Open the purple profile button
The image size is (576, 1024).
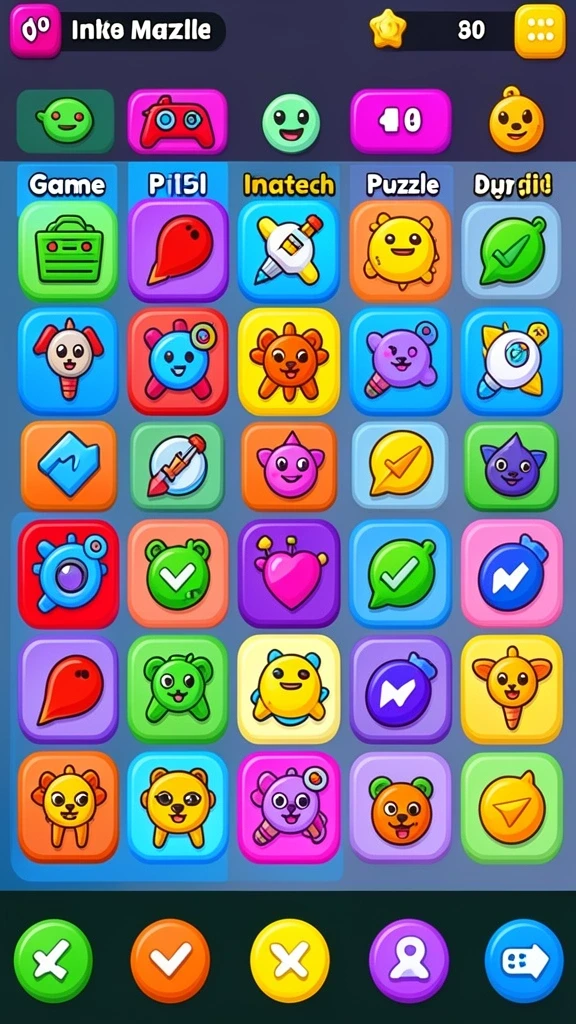pos(408,961)
